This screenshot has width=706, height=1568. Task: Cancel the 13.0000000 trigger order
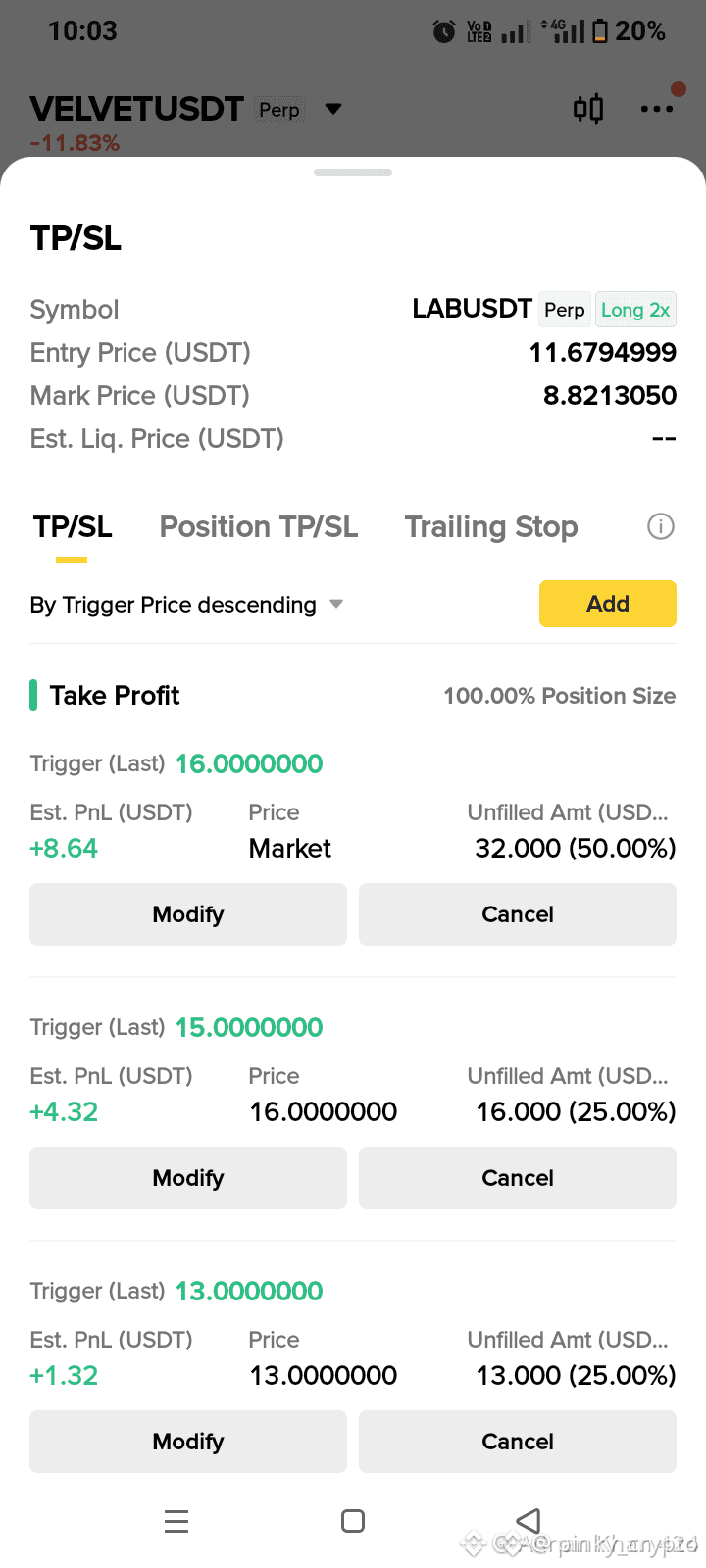(x=518, y=1442)
